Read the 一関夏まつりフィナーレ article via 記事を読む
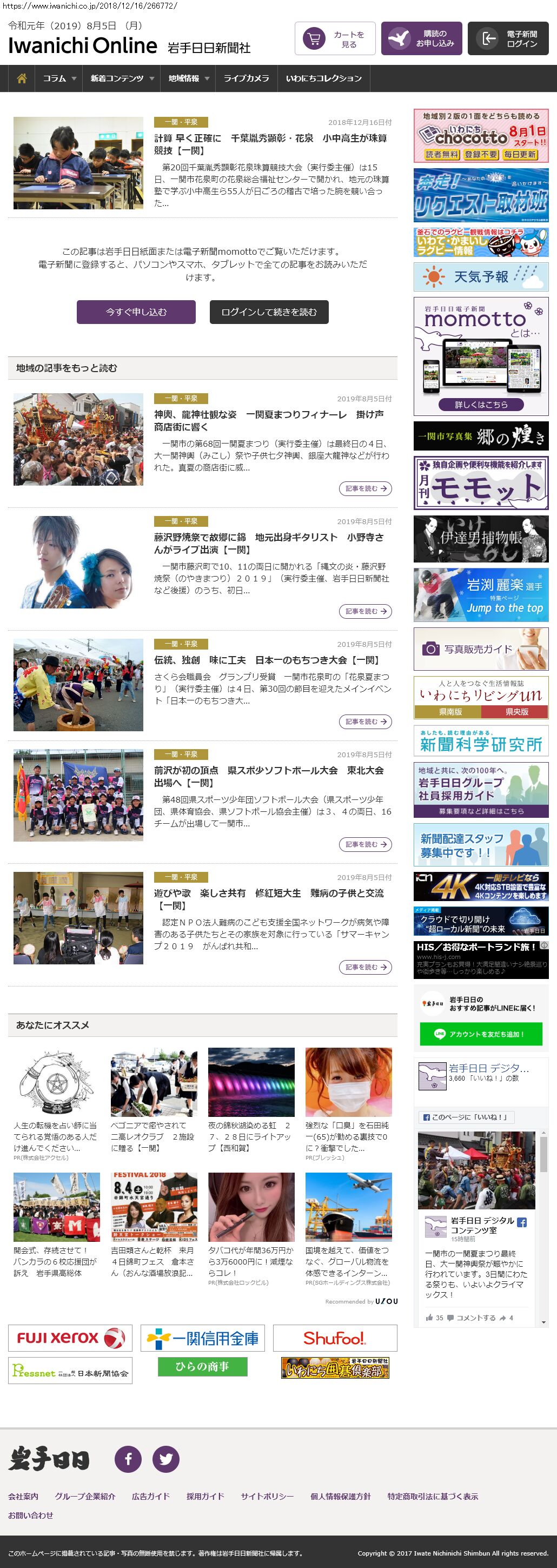Screen dimensions: 557x1568 click(x=365, y=488)
